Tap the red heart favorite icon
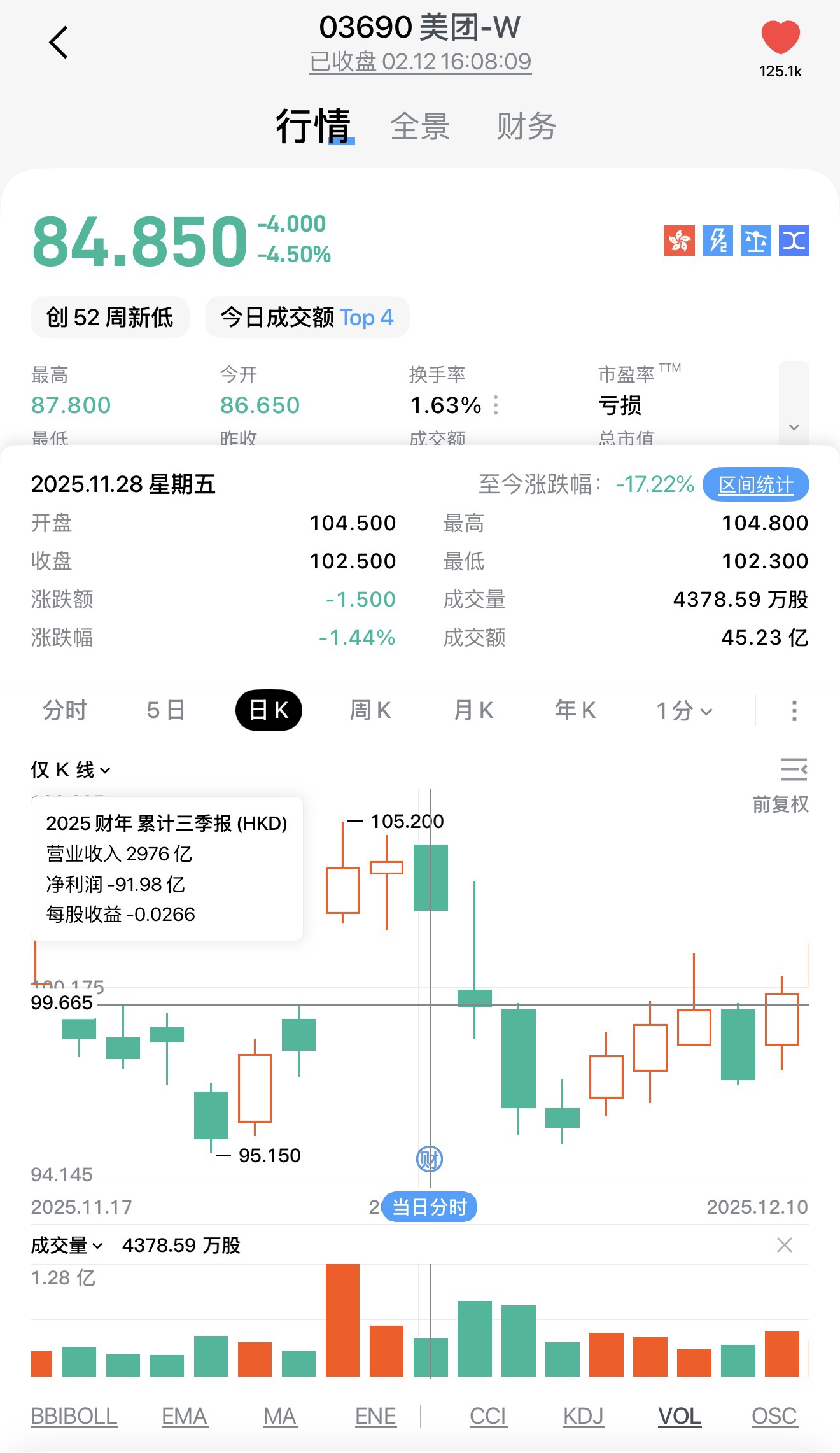The height and width of the screenshot is (1453, 840). coord(780,37)
